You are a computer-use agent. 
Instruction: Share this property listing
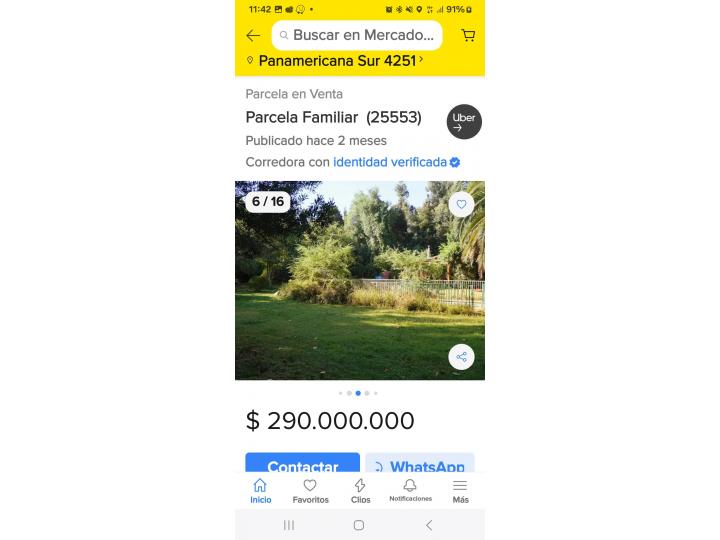(461, 357)
